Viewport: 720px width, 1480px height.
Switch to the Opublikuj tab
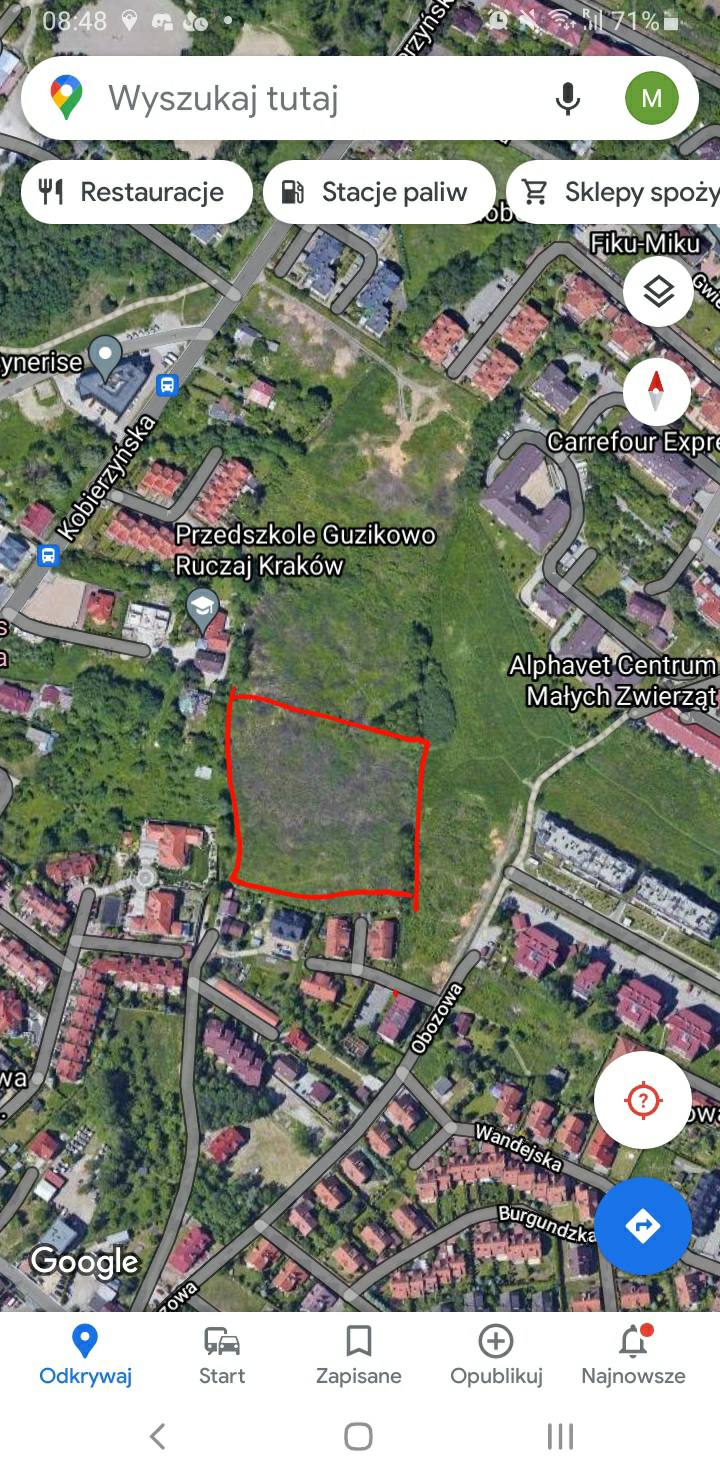496,1355
